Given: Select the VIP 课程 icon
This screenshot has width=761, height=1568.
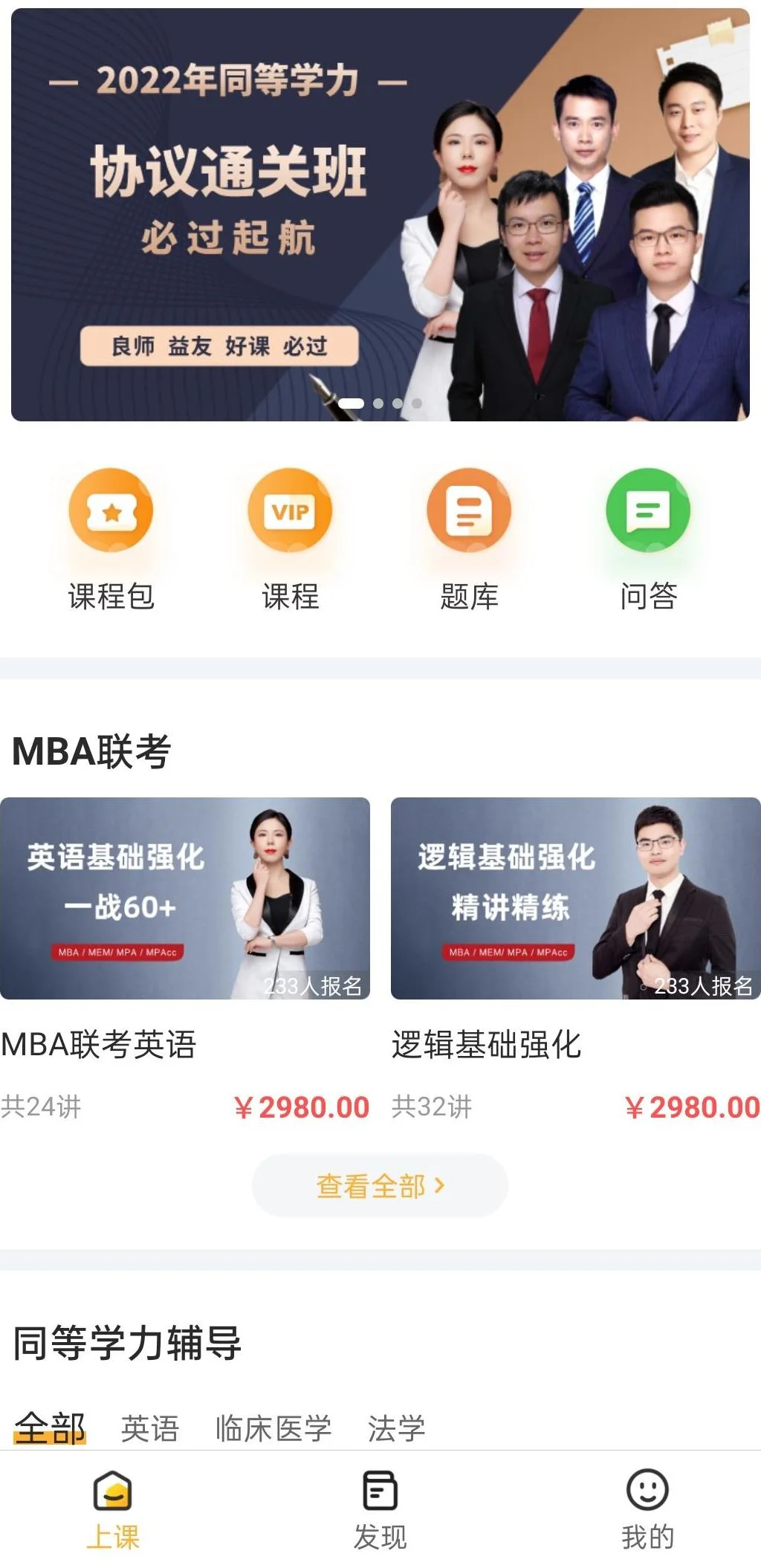Looking at the screenshot, I should click(x=291, y=510).
